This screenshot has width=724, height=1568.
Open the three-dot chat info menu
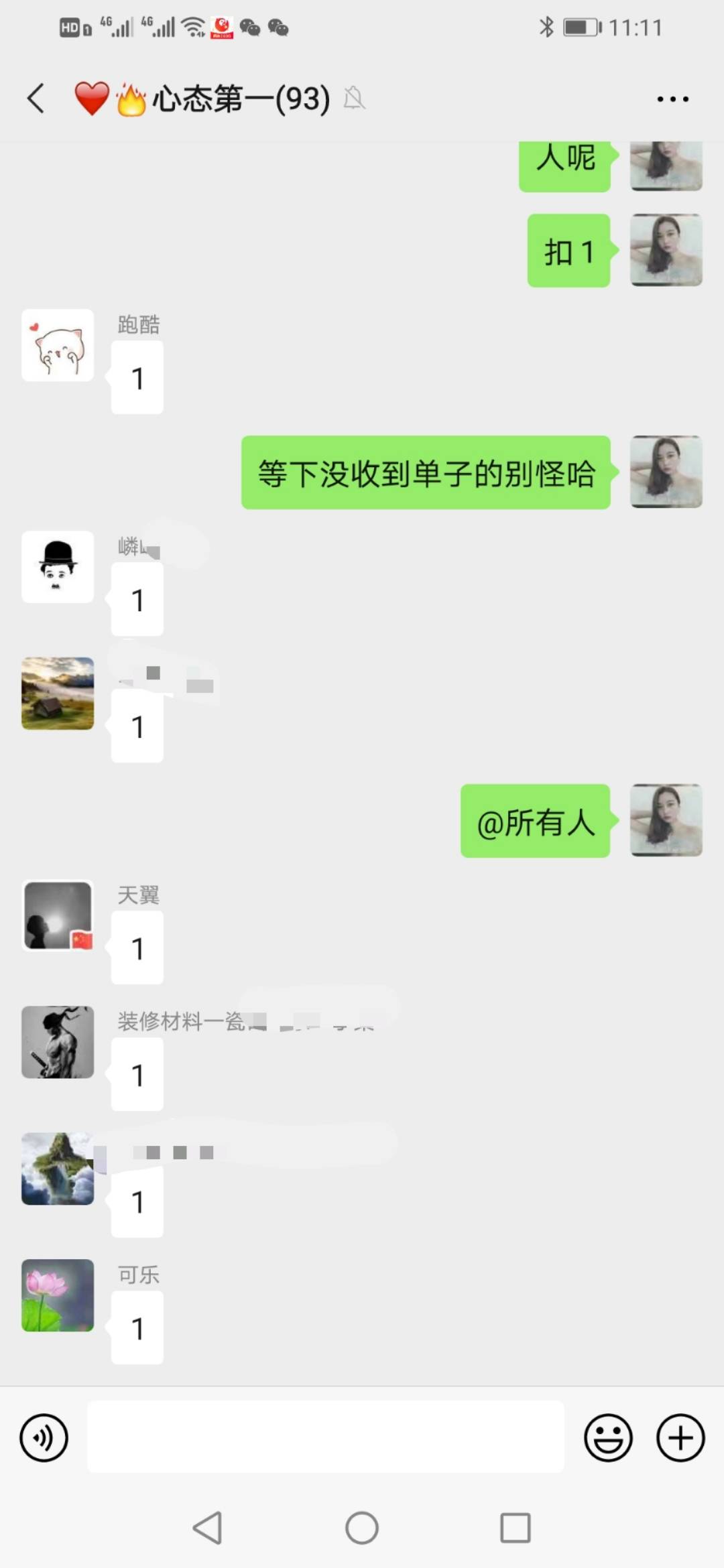click(x=672, y=99)
